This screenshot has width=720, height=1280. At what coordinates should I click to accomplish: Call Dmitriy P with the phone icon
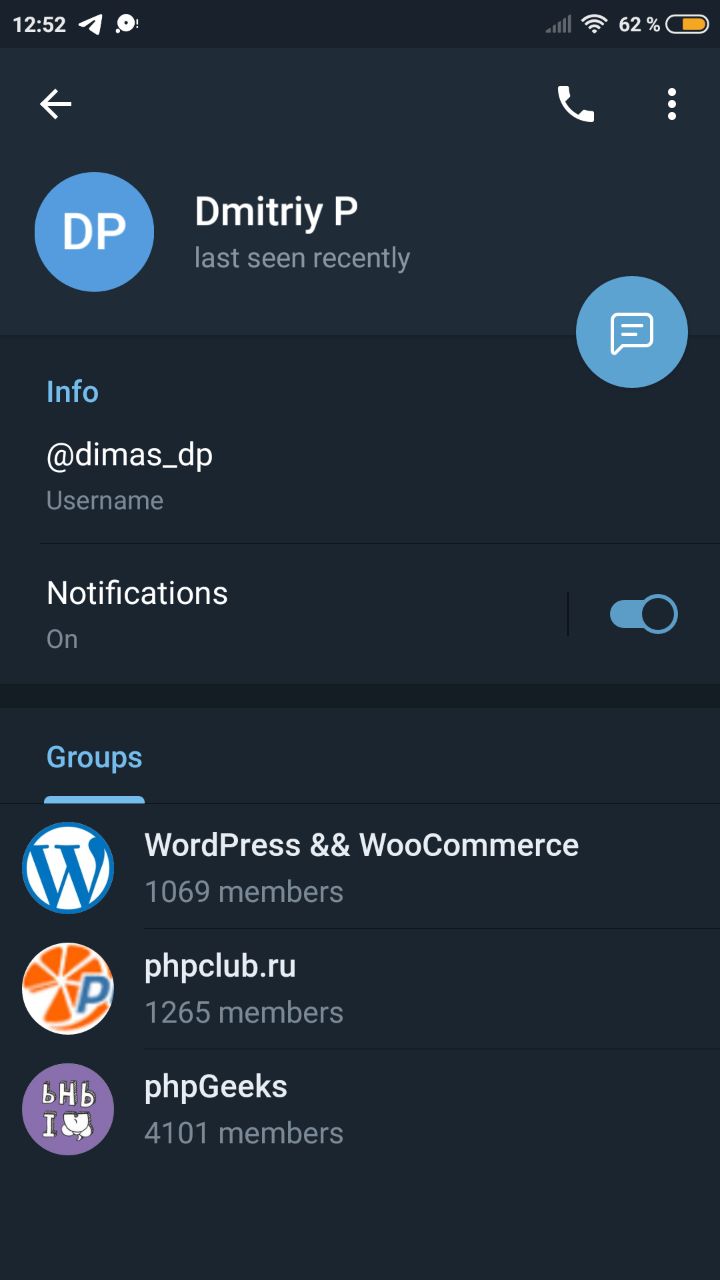pos(575,104)
